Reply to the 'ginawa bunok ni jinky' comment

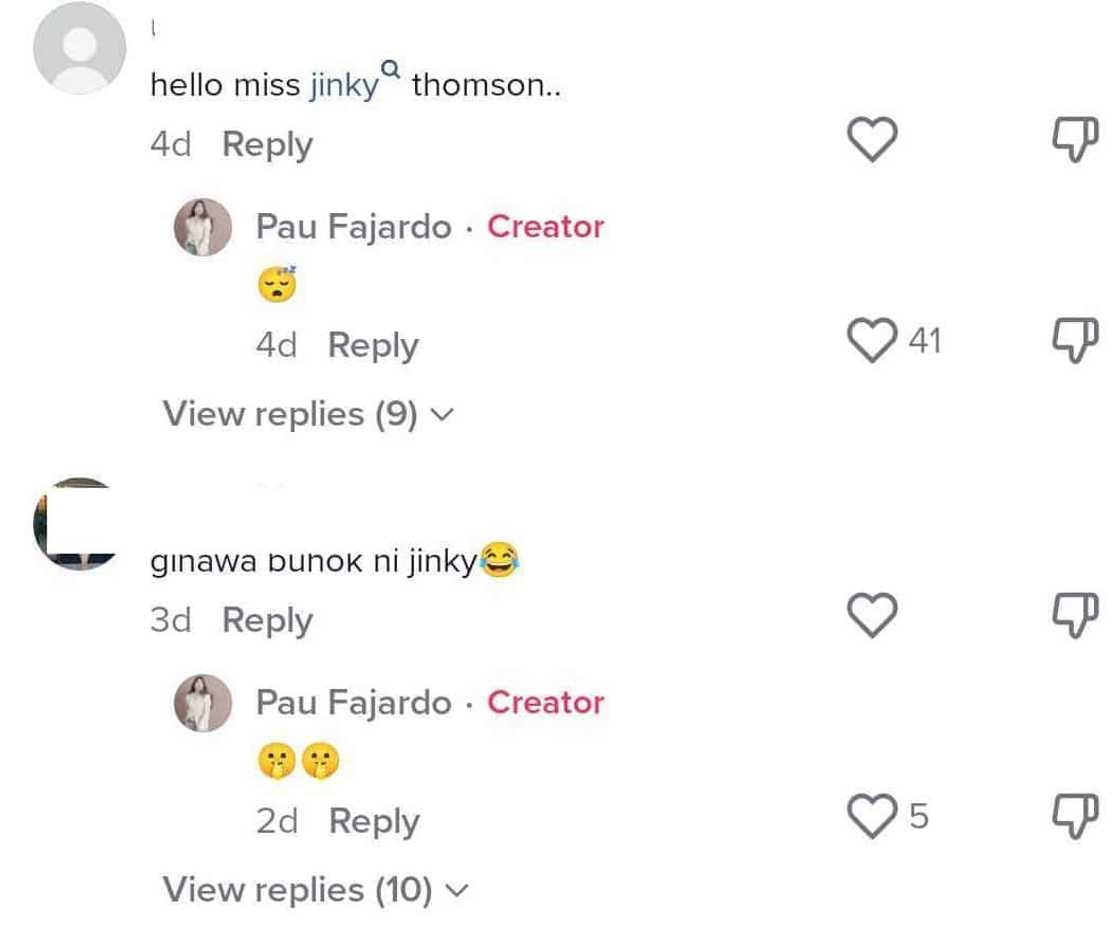click(x=267, y=621)
